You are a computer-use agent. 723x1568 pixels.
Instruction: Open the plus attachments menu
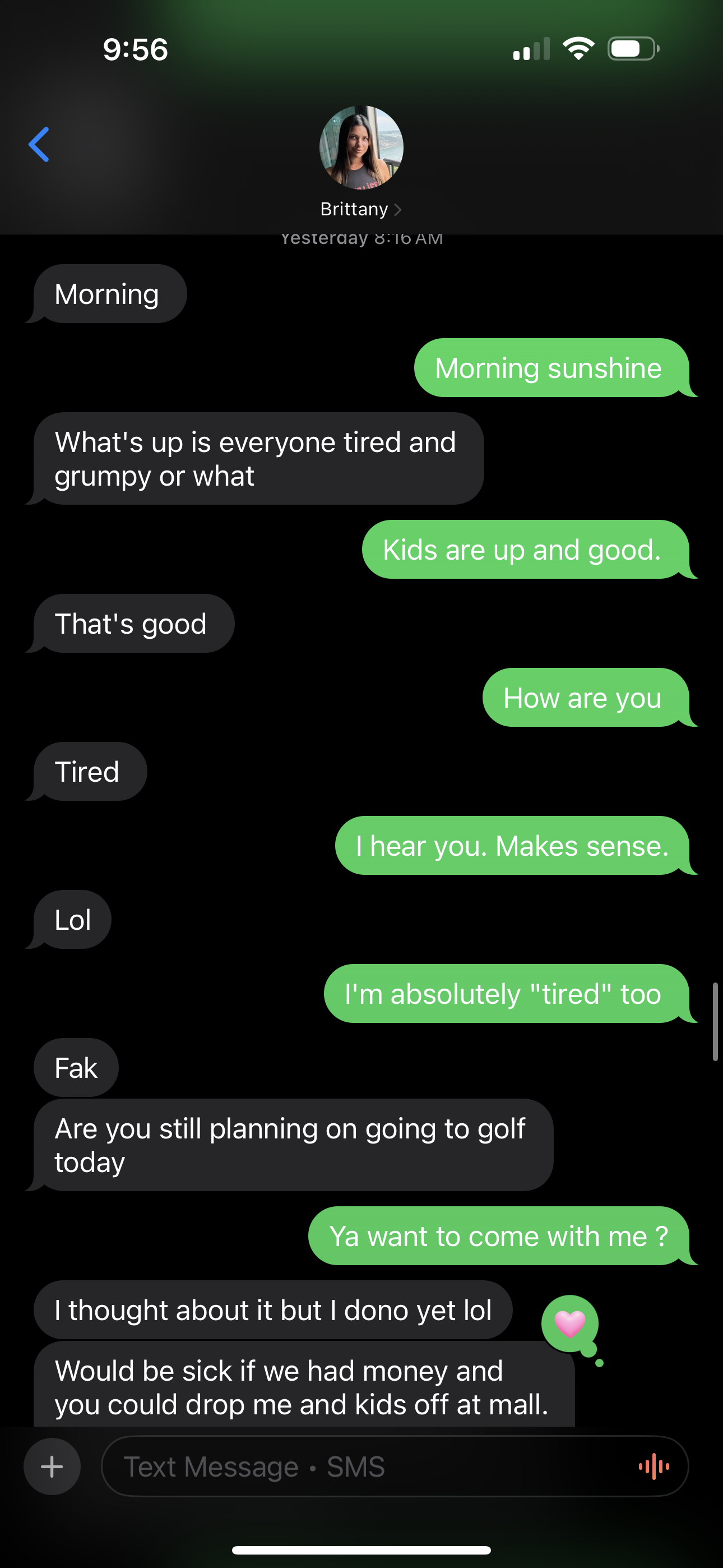(x=52, y=1466)
